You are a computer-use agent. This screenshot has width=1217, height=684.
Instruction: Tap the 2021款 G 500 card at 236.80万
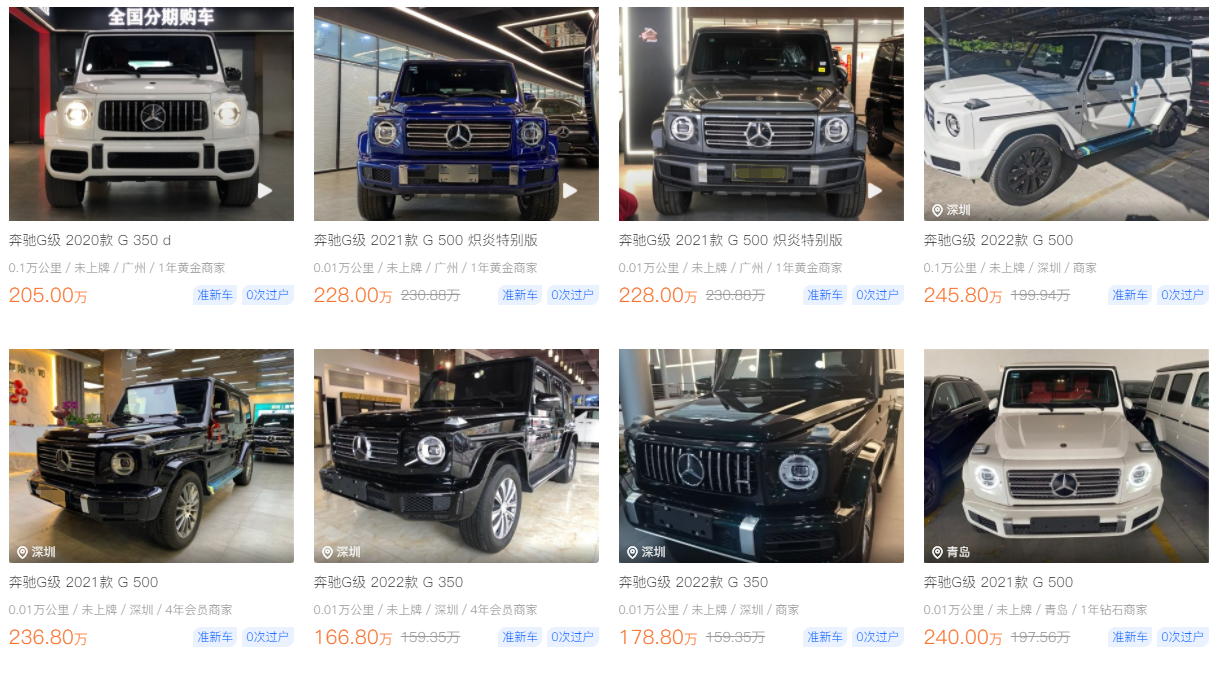tap(151, 456)
